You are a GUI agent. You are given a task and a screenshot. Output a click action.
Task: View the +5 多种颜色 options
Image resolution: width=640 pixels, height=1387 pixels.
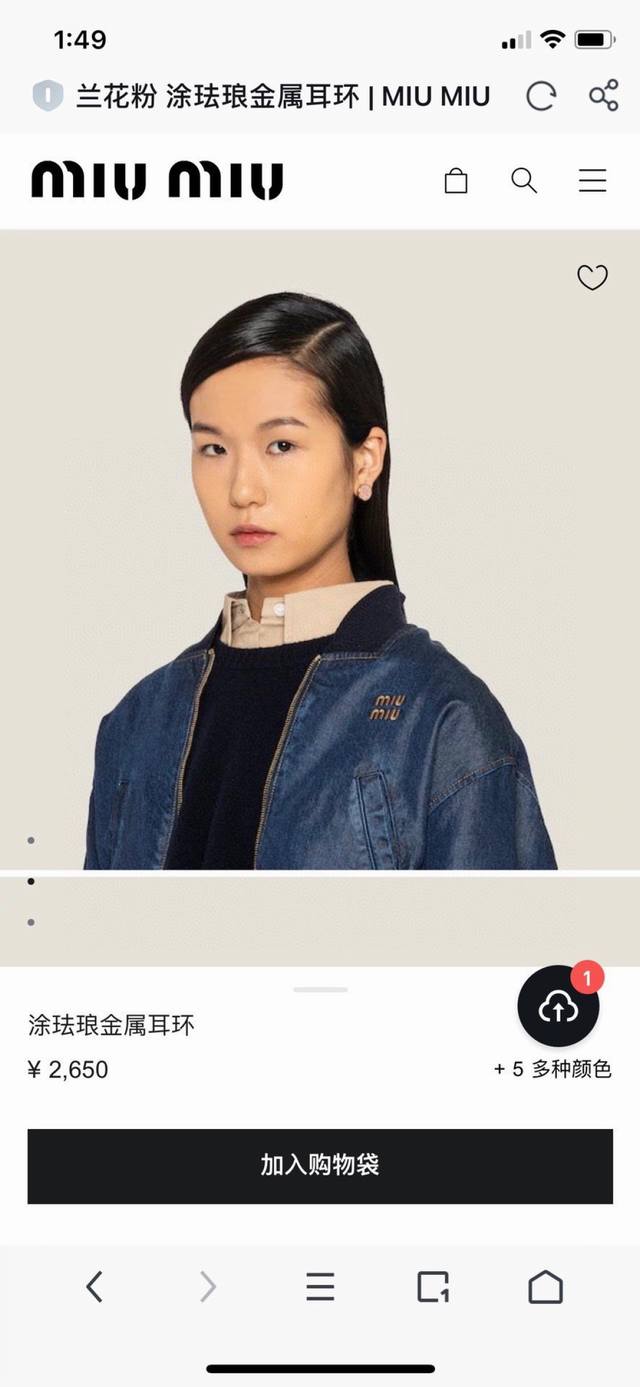(x=552, y=1069)
